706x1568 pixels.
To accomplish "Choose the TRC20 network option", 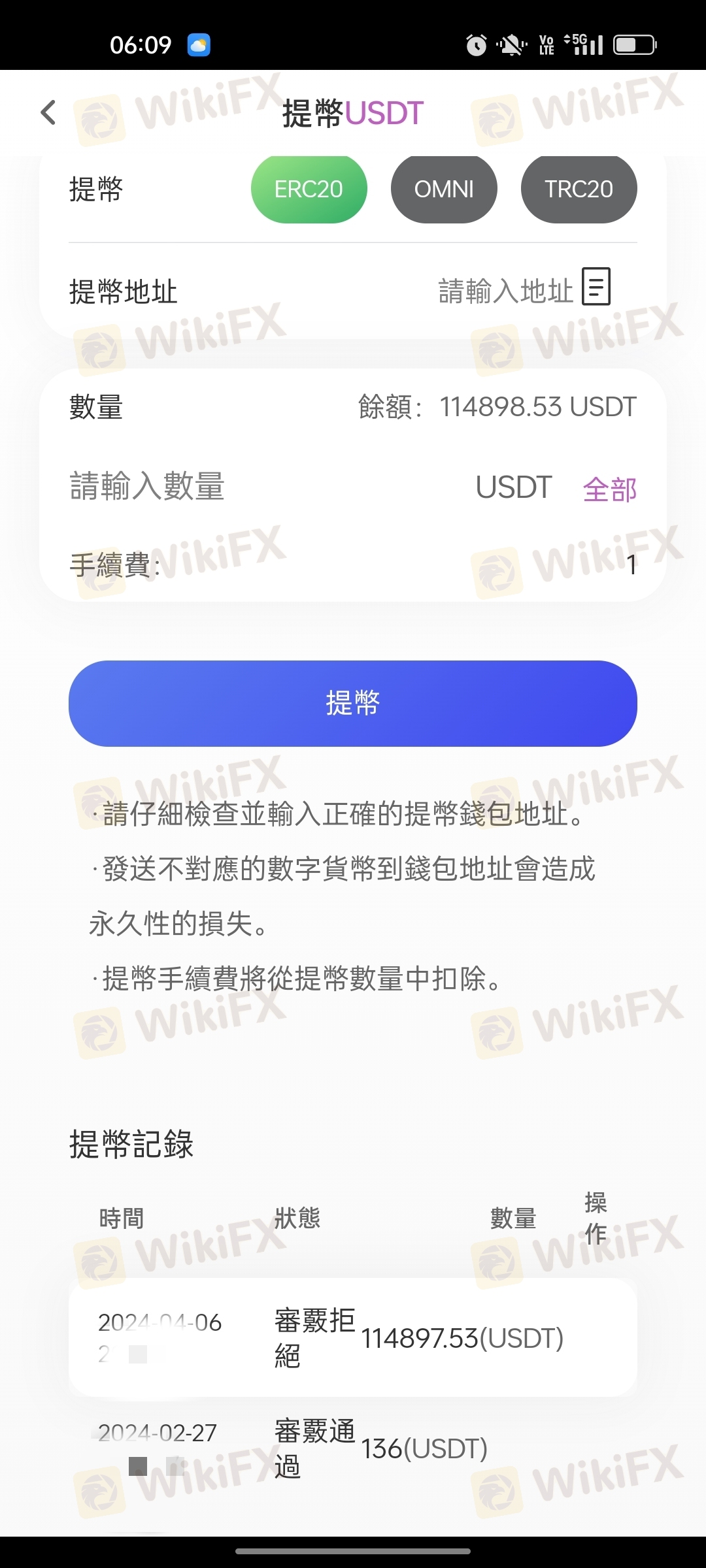I will coord(579,189).
